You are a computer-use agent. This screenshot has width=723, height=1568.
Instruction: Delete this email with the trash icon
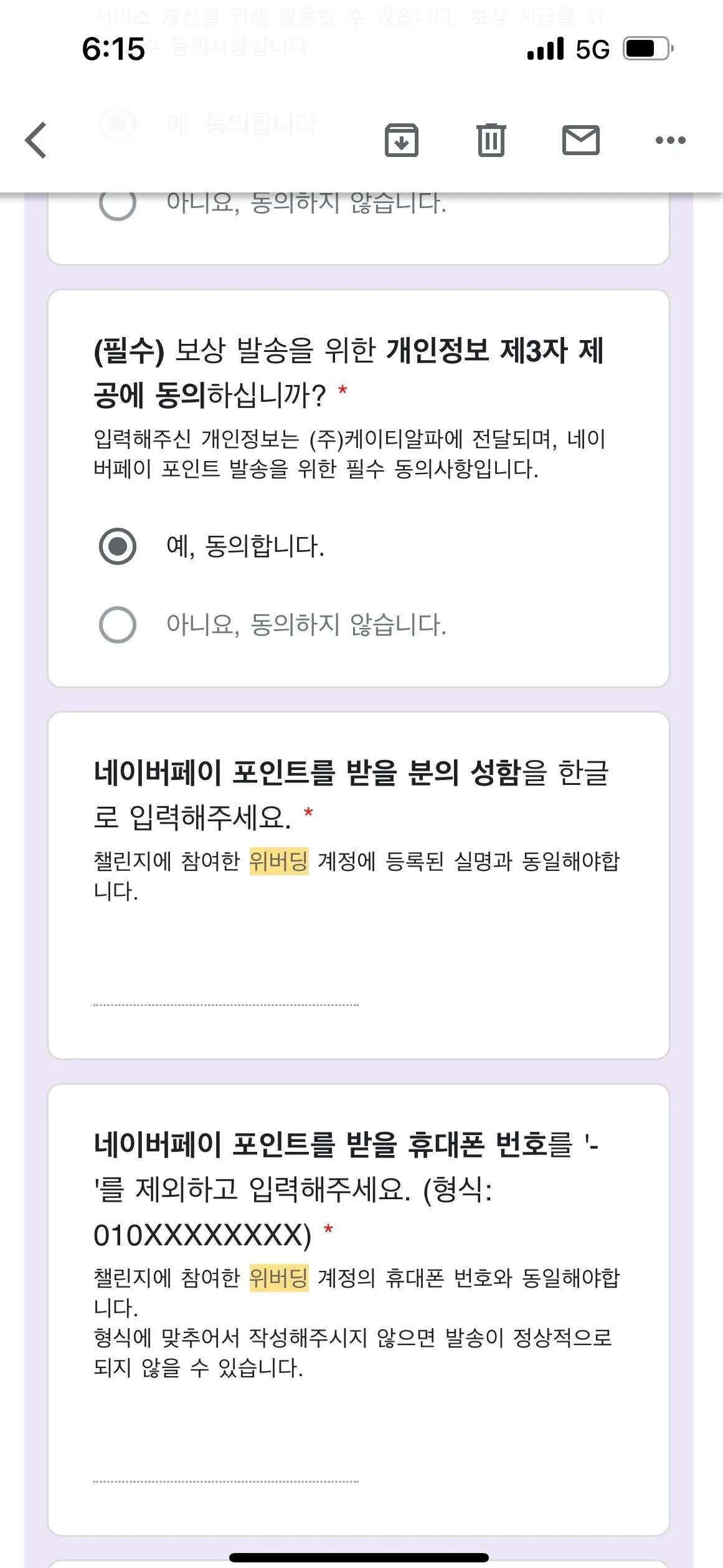point(491,140)
